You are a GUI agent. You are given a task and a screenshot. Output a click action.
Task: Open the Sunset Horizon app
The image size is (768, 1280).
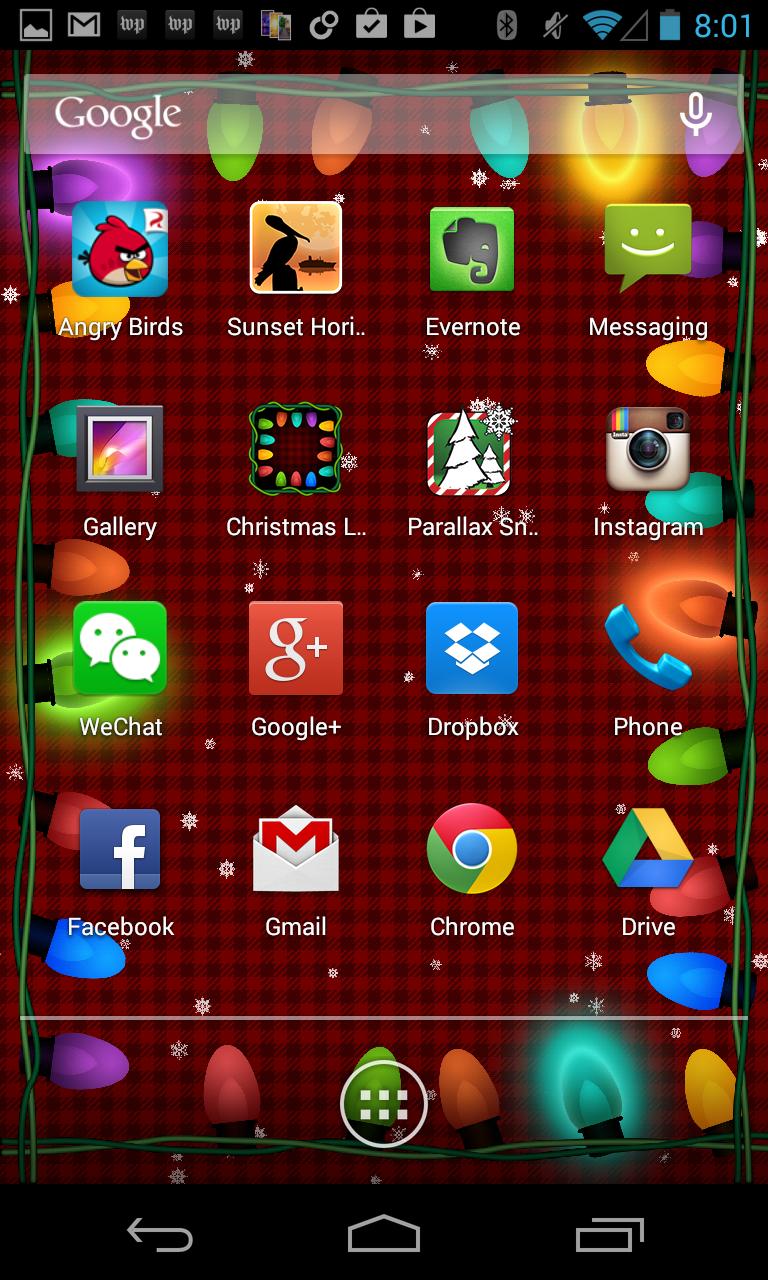(x=296, y=248)
